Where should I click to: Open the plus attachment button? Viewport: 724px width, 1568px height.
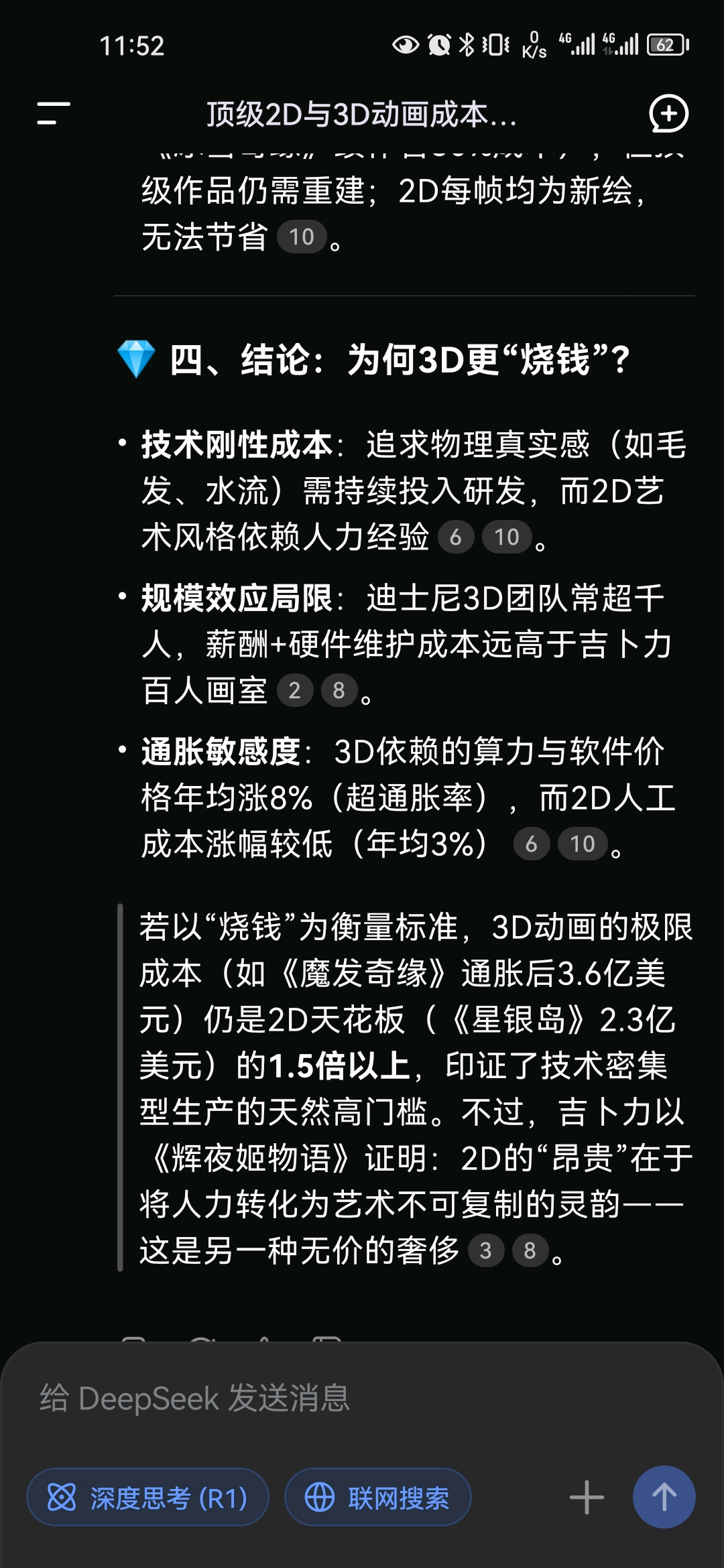coord(587,1498)
